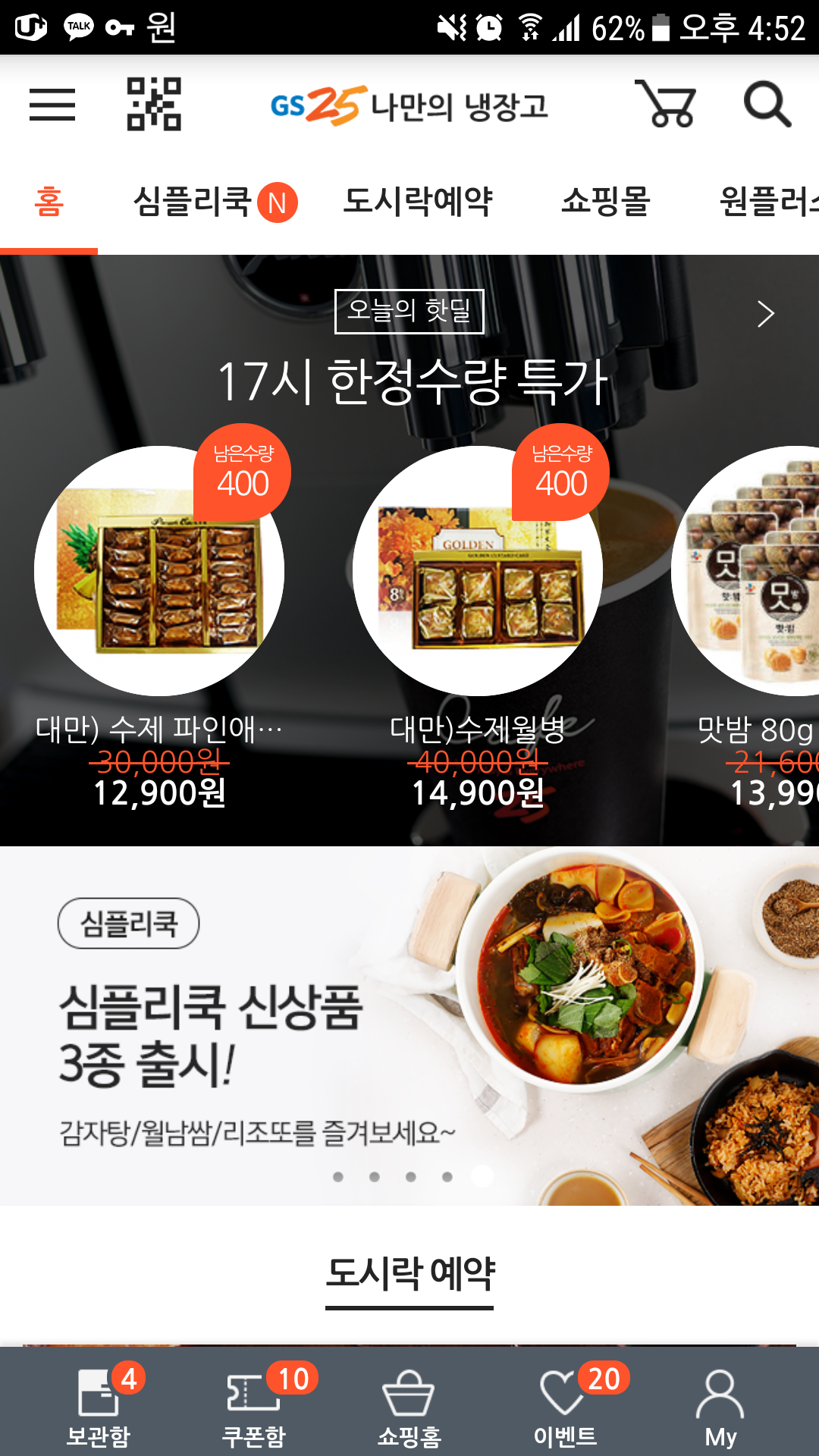Switch to the 심플리쿡 tab

(x=214, y=202)
